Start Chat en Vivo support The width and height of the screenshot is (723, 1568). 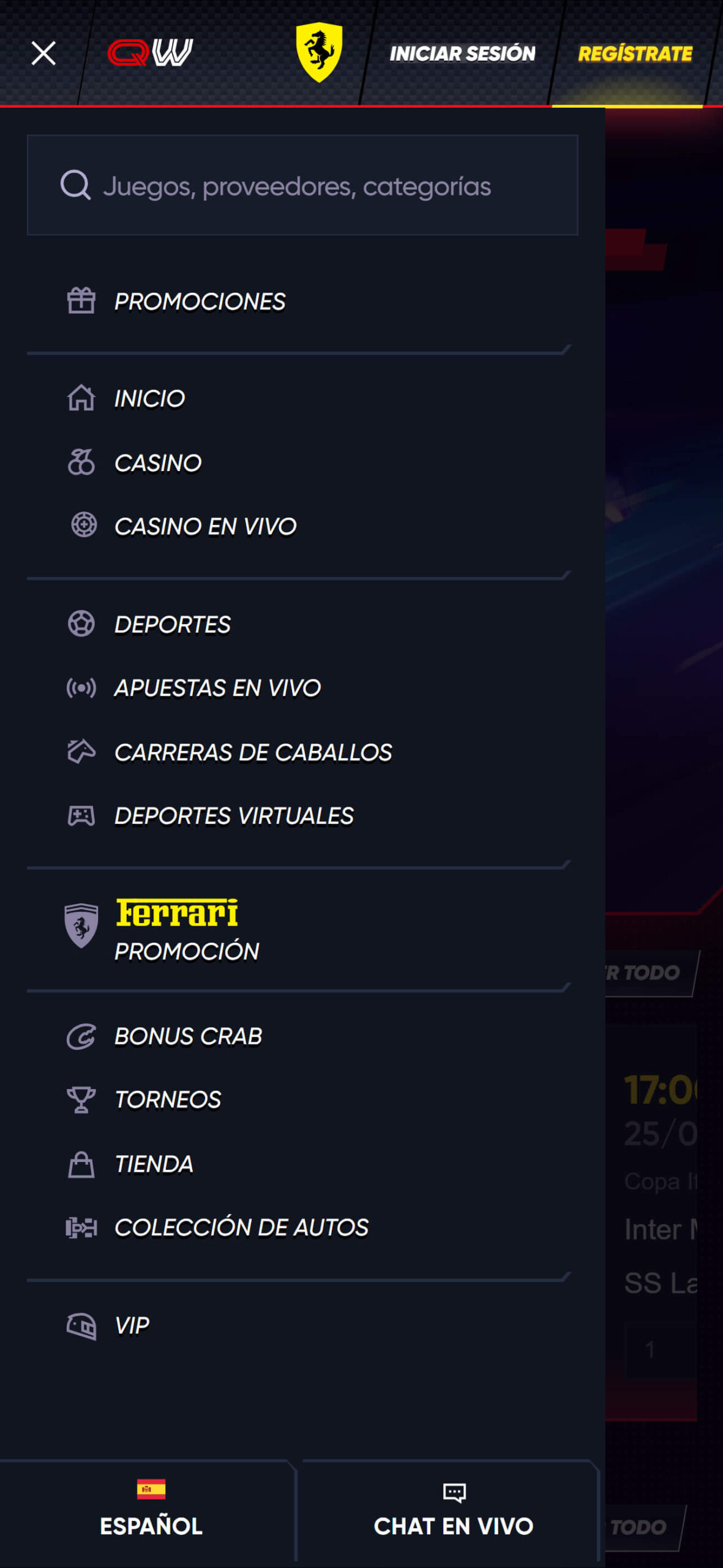click(x=452, y=1510)
